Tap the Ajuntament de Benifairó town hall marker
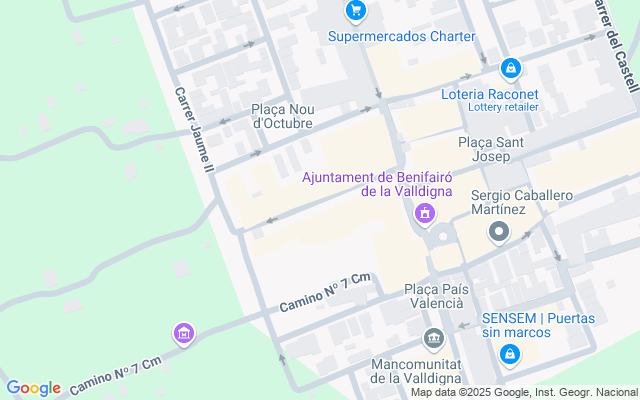 [425, 213]
